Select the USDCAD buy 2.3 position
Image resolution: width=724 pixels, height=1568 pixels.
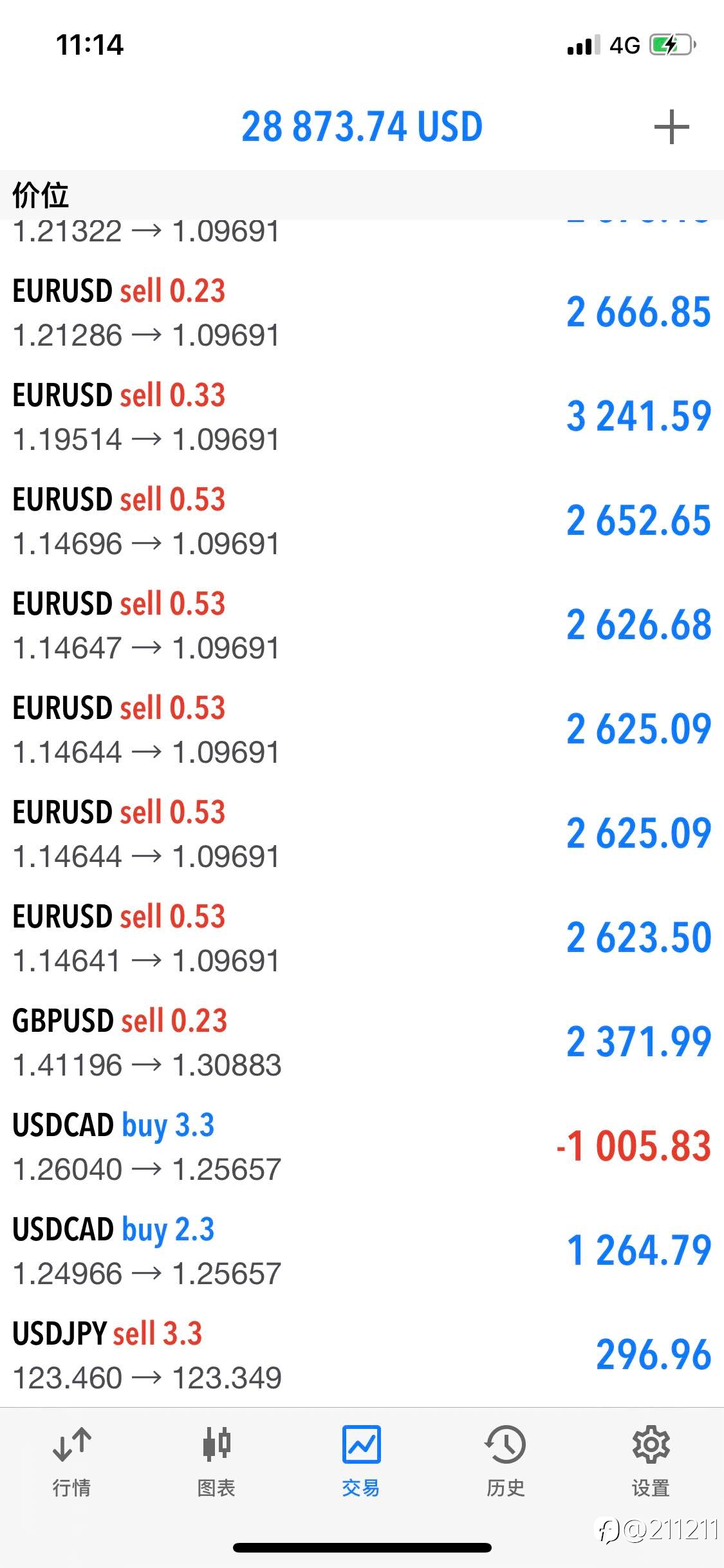(362, 1251)
